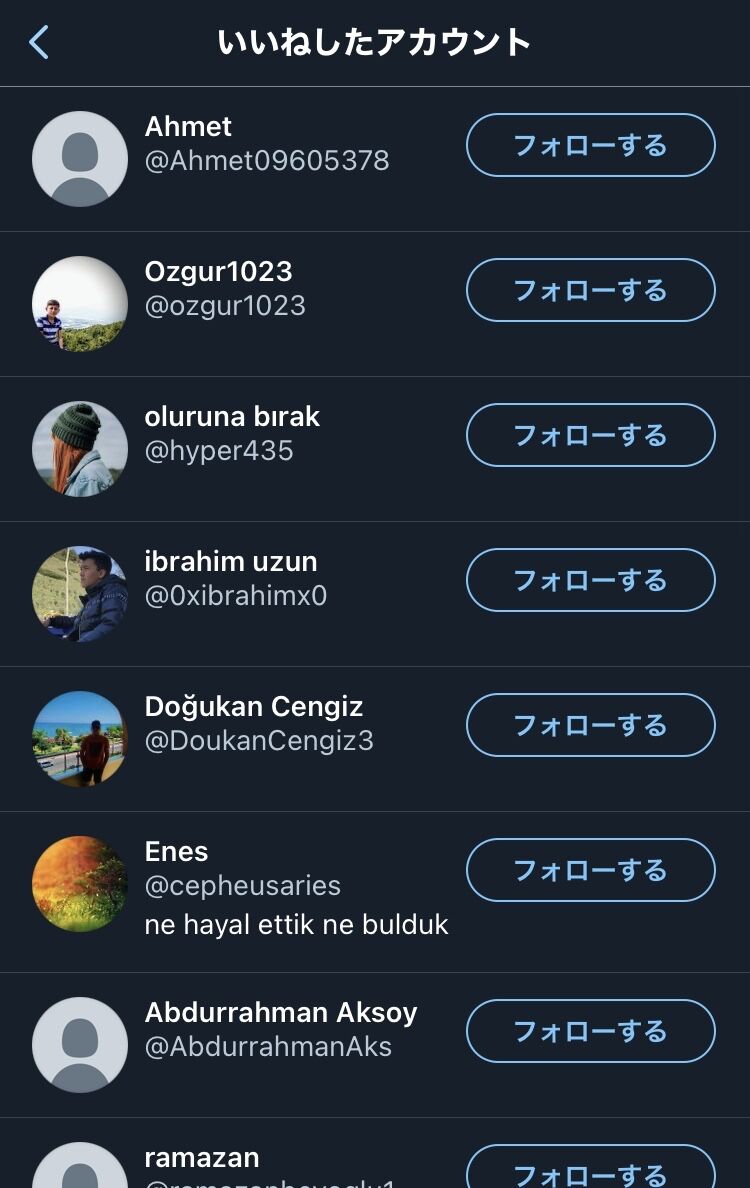Follow Enes (@cepheusaries)
Screen dimensions: 750x1188
click(590, 870)
